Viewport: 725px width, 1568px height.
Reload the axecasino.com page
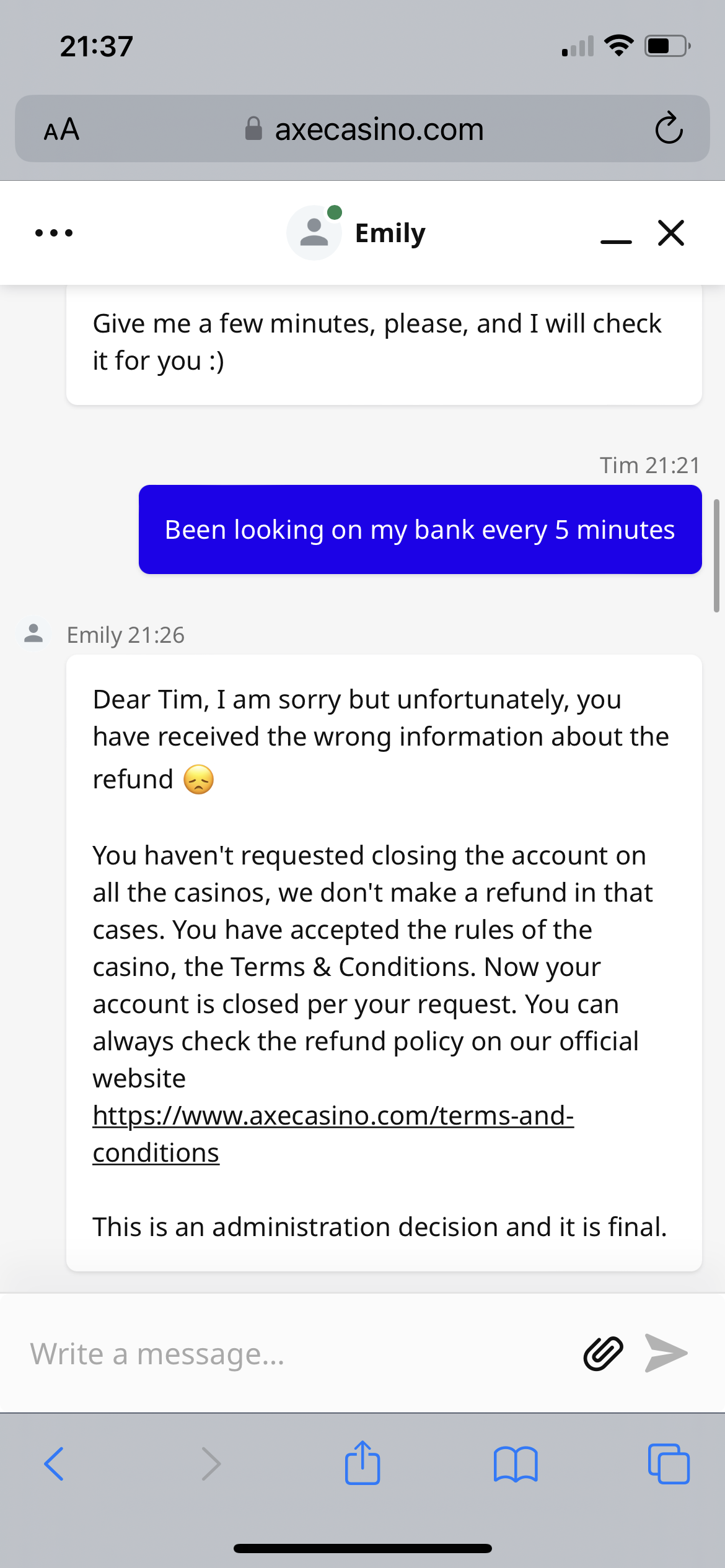point(669,129)
